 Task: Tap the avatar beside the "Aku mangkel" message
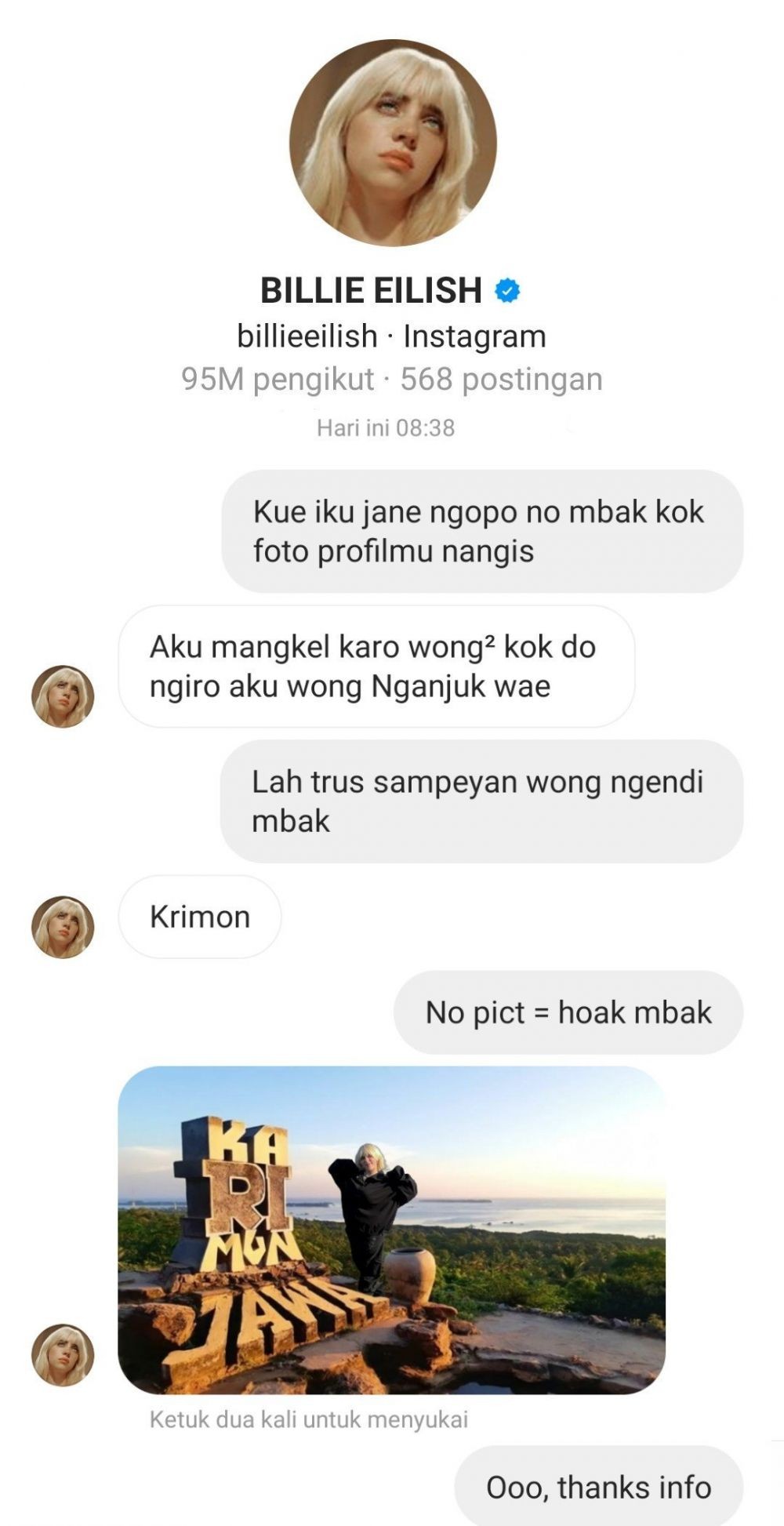click(x=63, y=696)
